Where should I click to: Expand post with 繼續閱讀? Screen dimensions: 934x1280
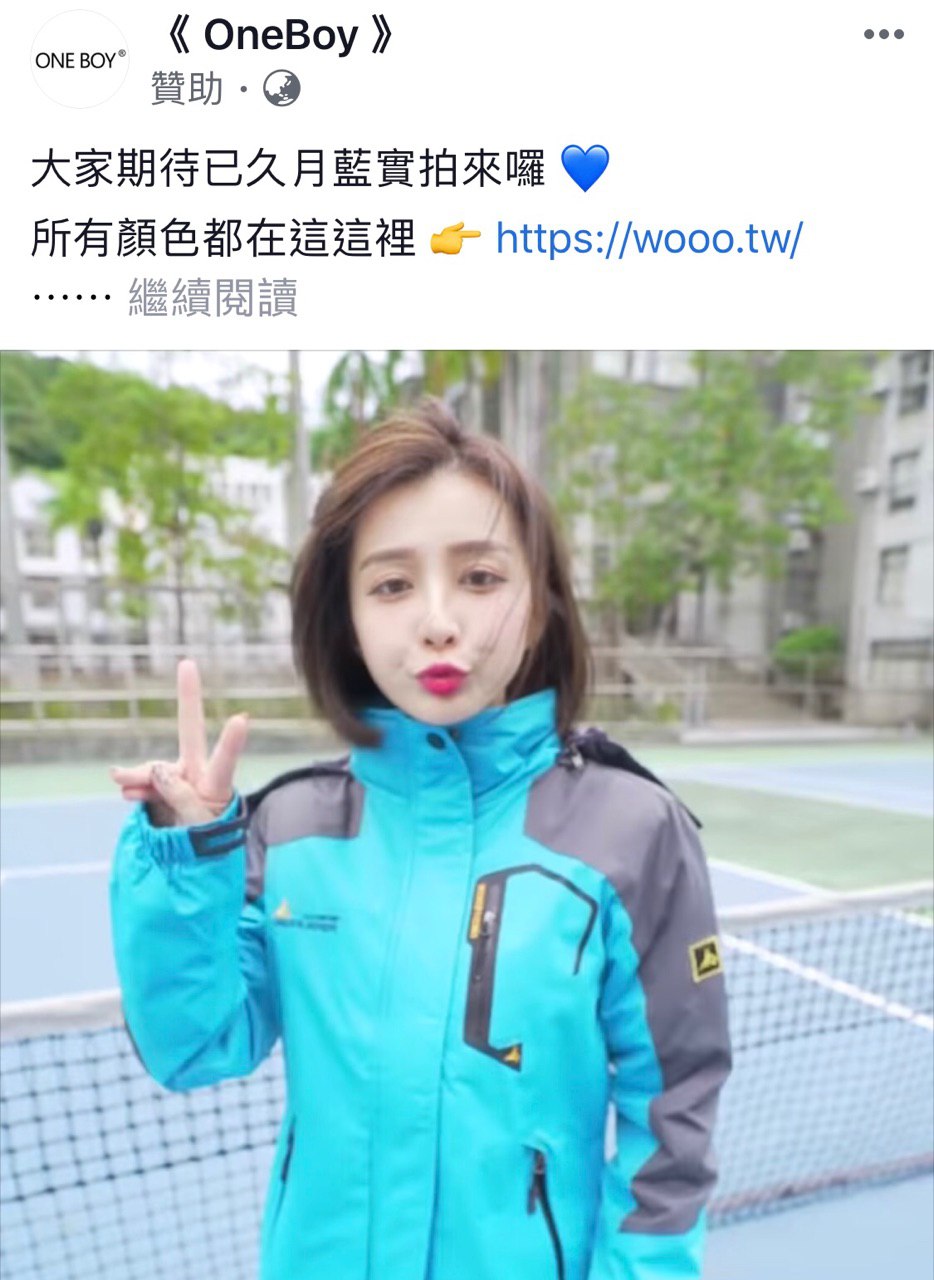click(213, 298)
